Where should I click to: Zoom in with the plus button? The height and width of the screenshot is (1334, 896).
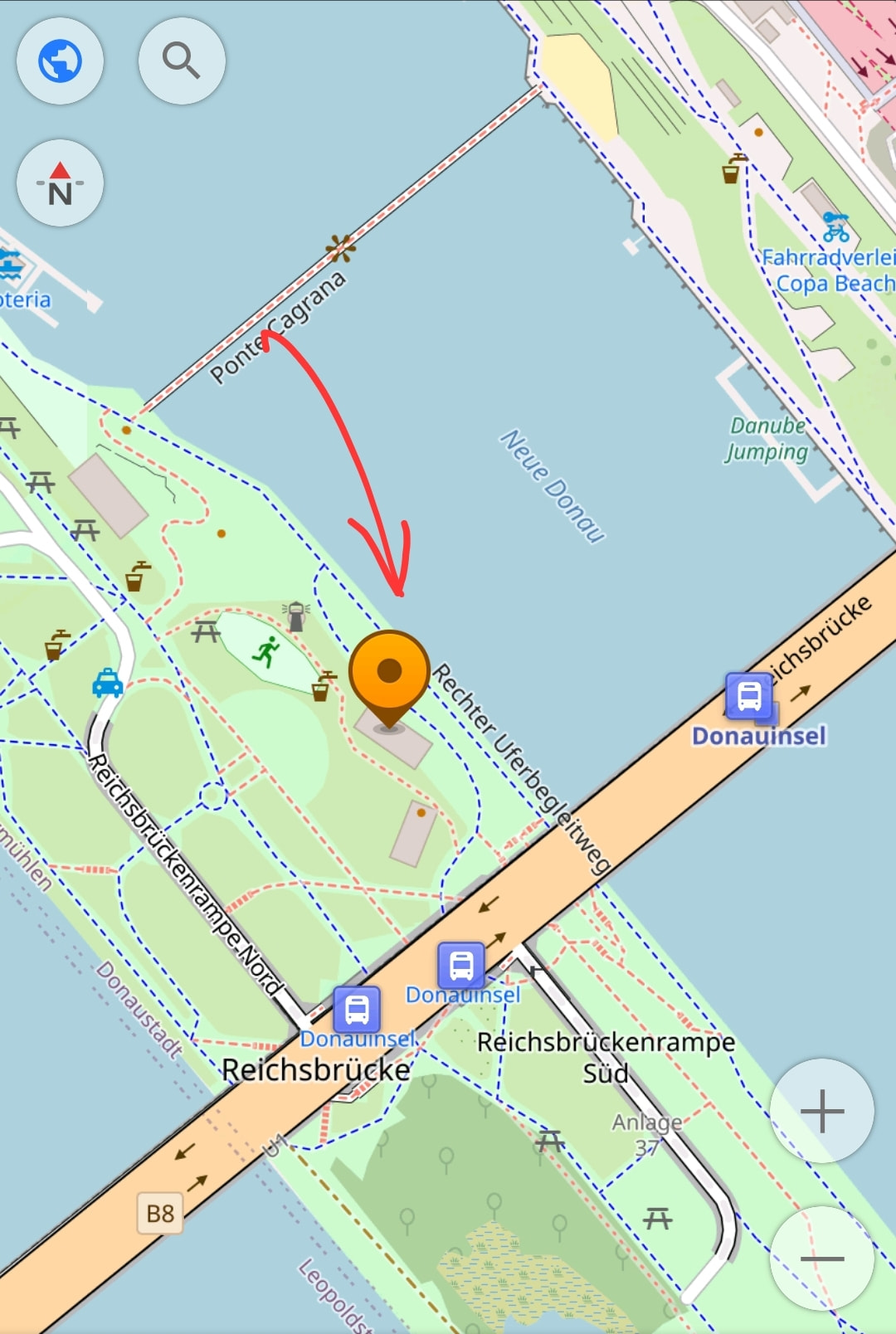tap(821, 1110)
